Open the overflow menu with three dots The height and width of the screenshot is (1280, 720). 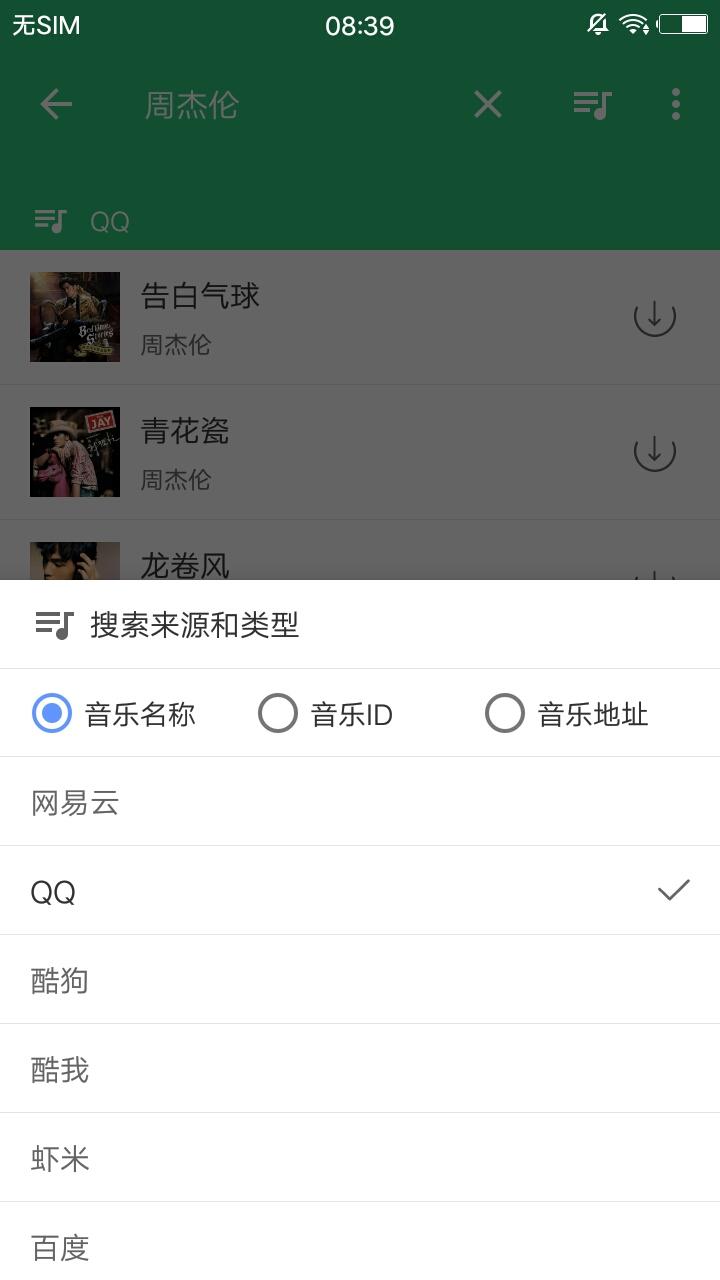pyautogui.click(x=675, y=104)
